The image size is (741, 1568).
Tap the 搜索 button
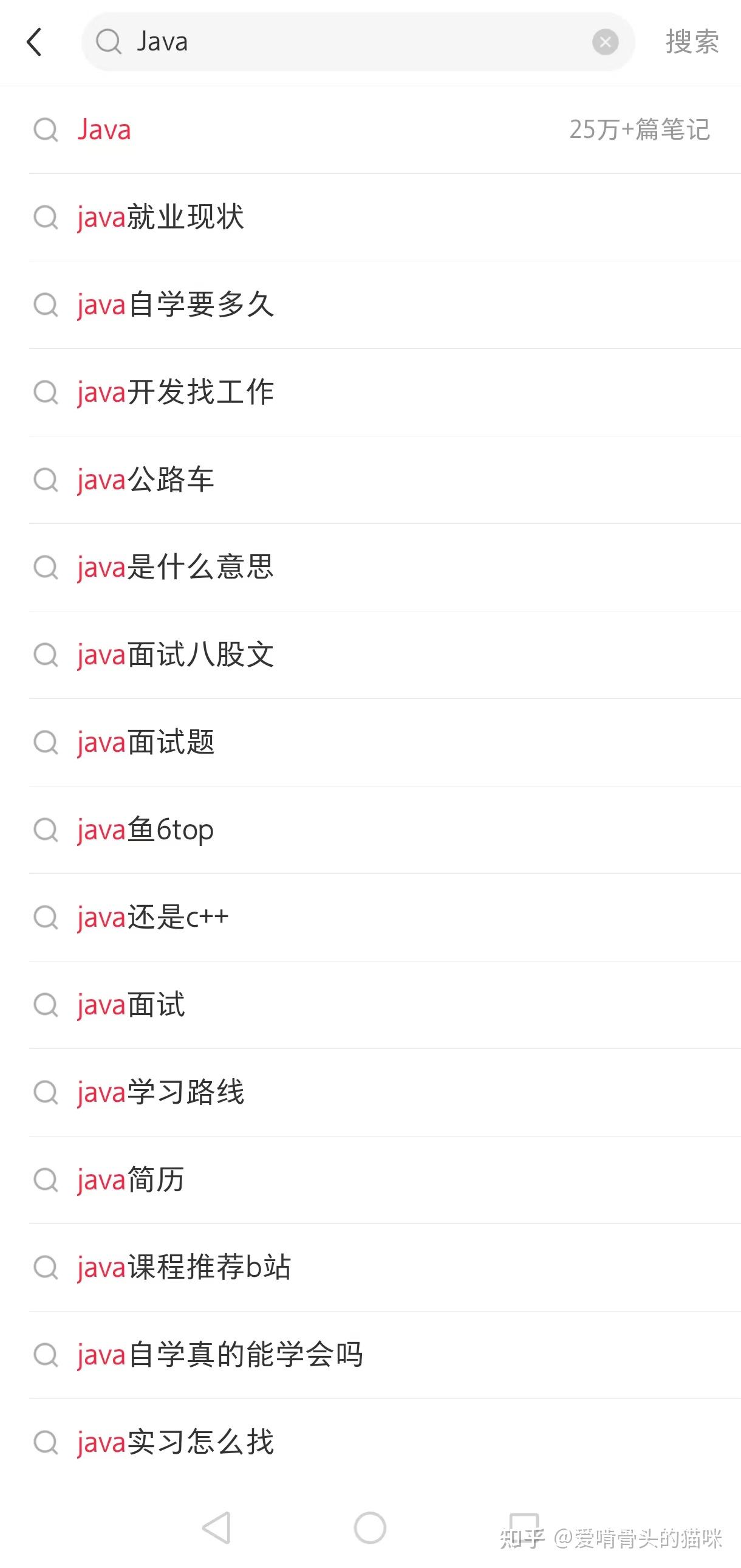point(692,42)
